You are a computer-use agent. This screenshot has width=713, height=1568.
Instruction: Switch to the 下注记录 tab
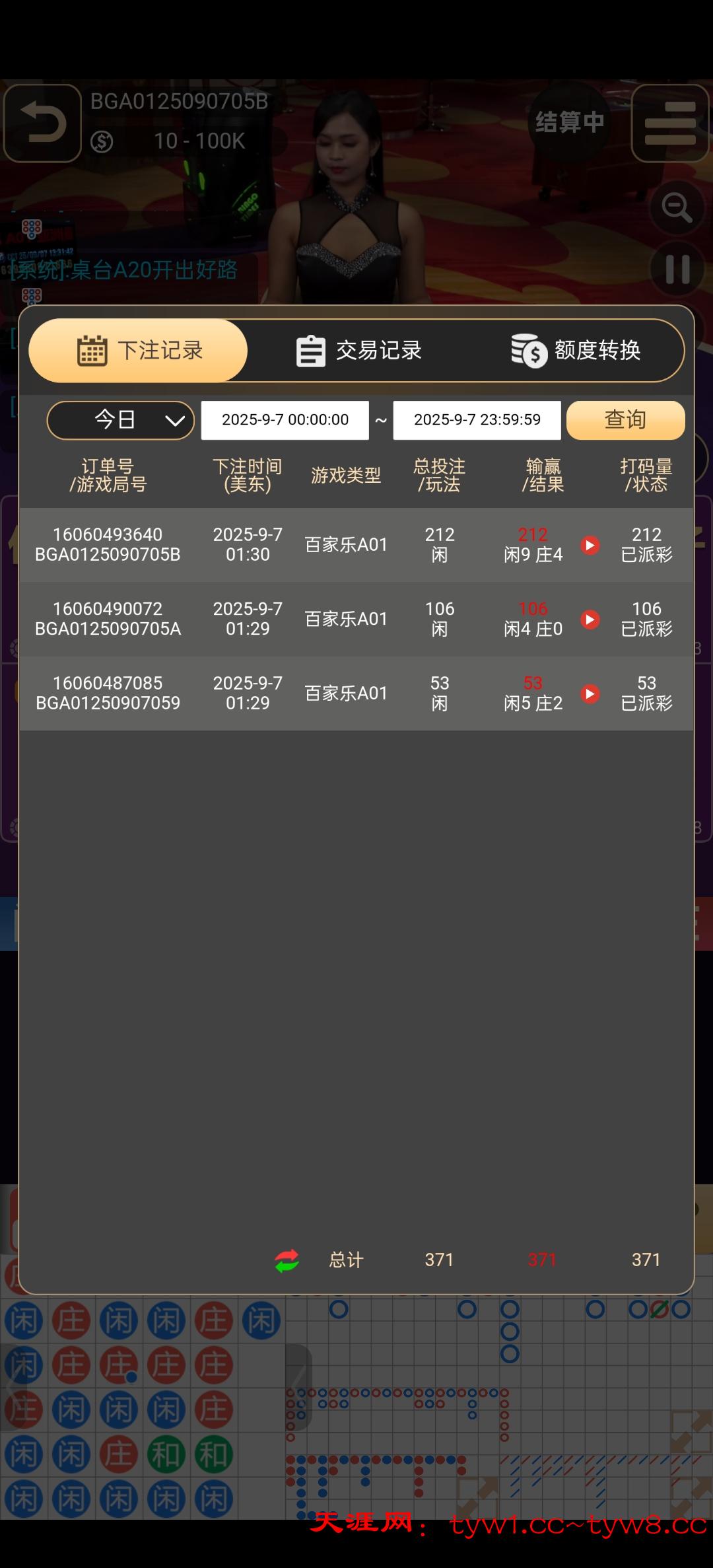click(x=139, y=351)
